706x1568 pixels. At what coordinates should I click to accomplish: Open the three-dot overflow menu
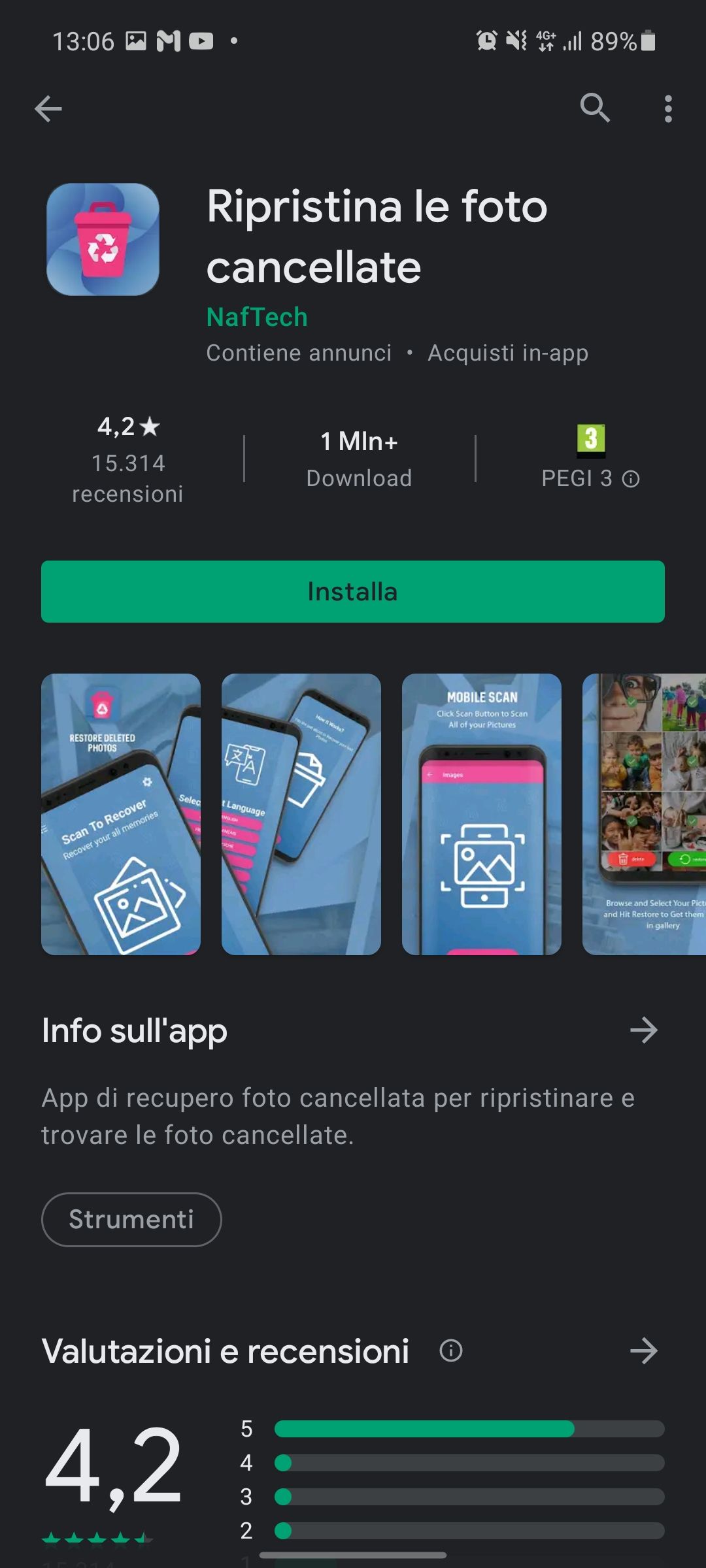[667, 108]
